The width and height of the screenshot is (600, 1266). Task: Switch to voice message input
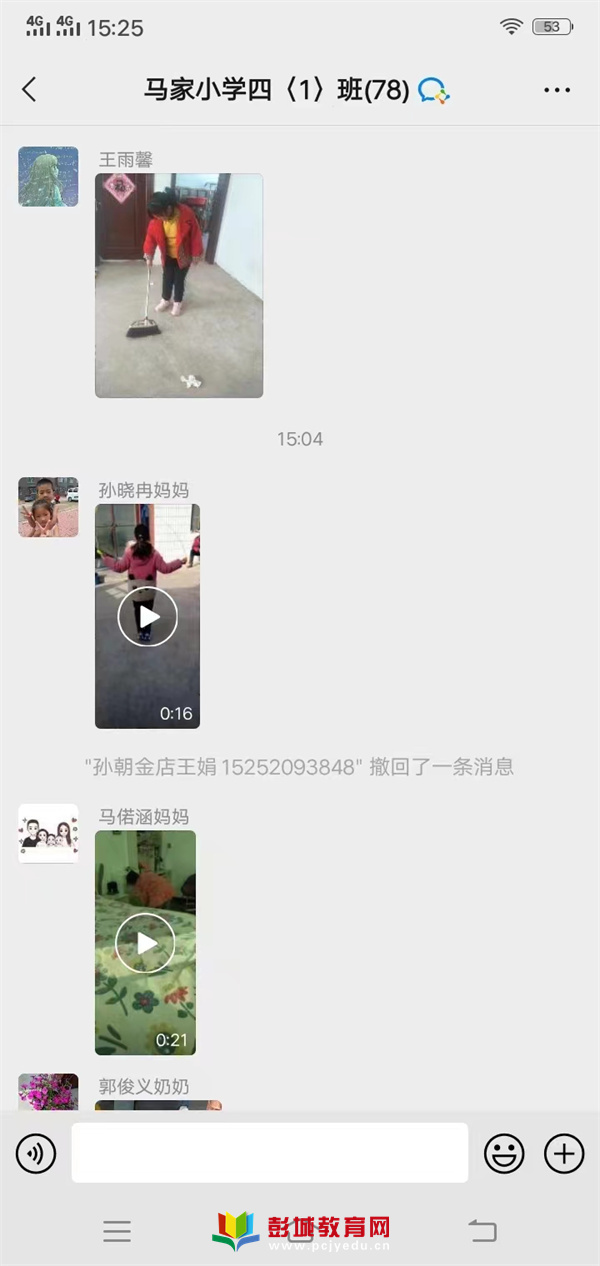[x=36, y=1154]
